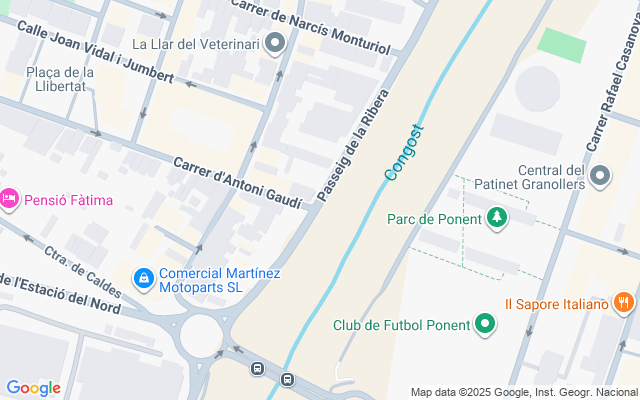This screenshot has height=400, width=640.
Task: Select the bus stop nearest the roundabout
Action: click(x=258, y=368)
